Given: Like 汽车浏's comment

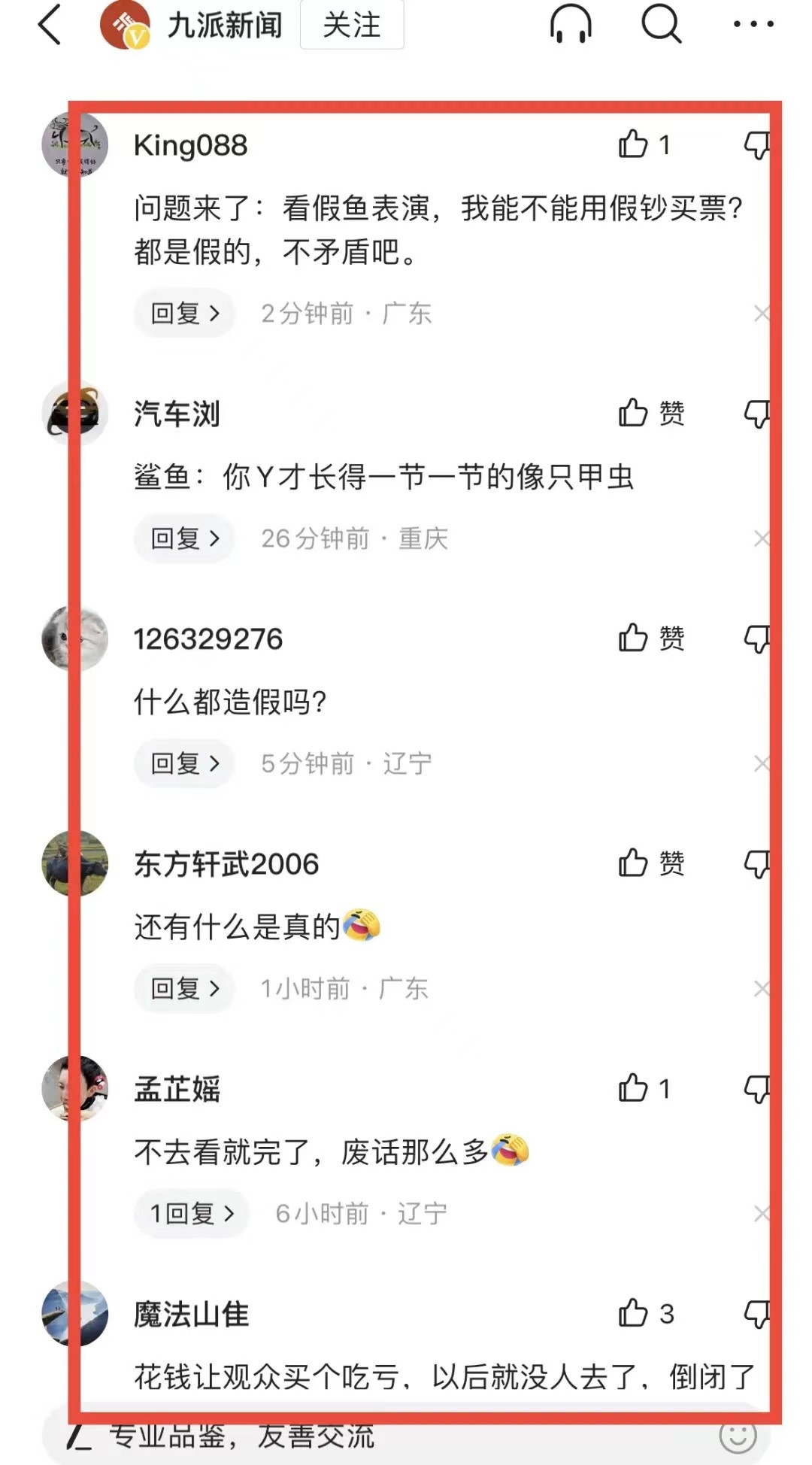Looking at the screenshot, I should (x=633, y=413).
